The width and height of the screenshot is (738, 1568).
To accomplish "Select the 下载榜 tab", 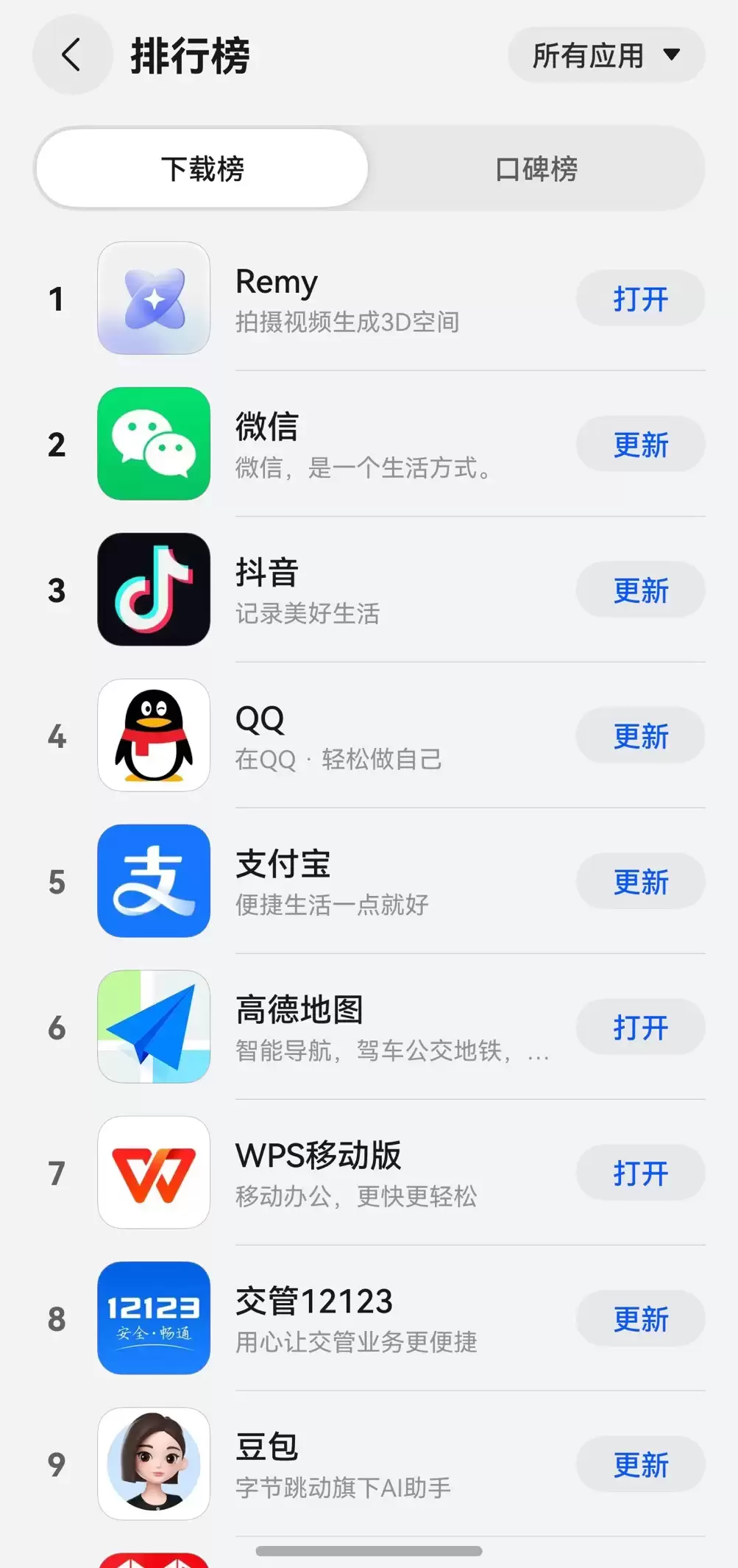I will coord(204,168).
